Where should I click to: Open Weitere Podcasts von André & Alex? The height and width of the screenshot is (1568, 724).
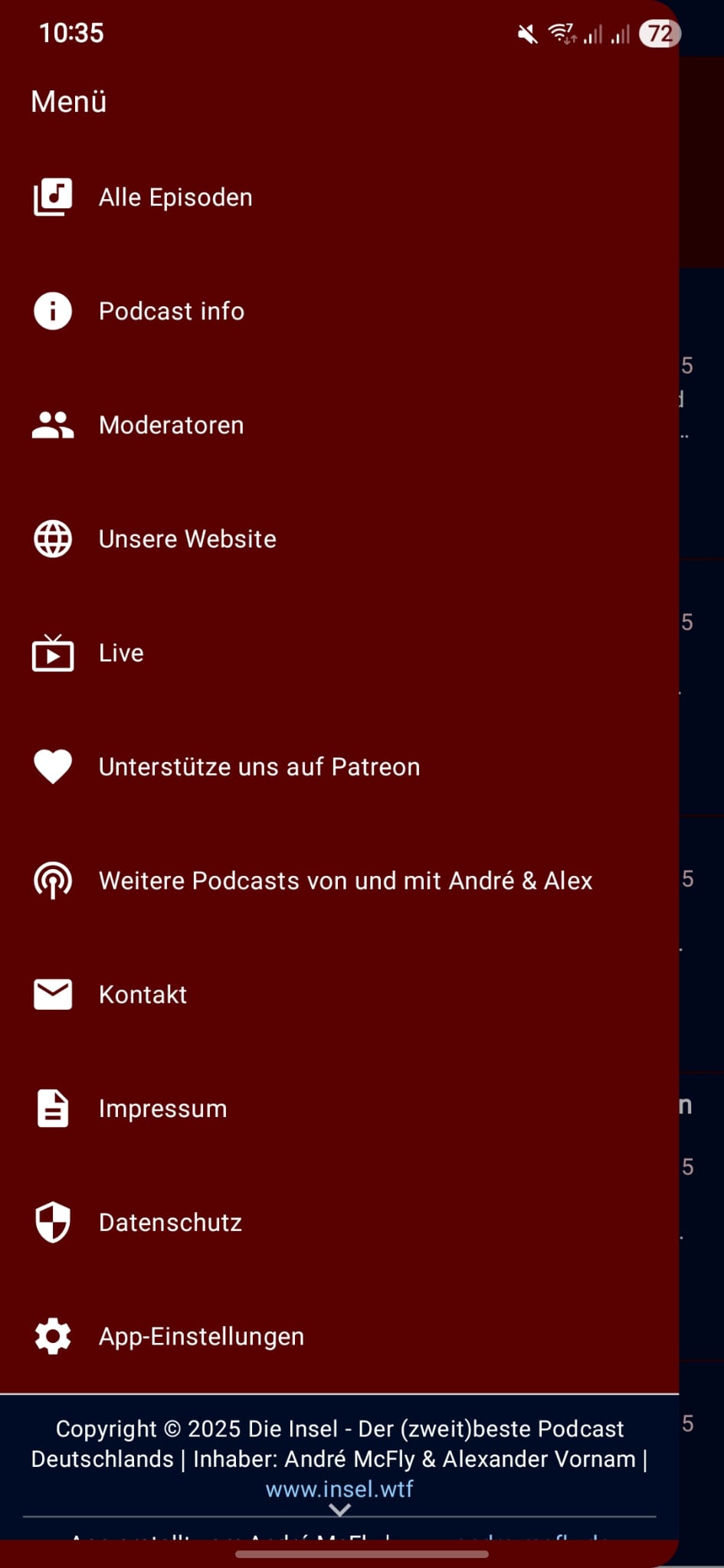click(346, 881)
